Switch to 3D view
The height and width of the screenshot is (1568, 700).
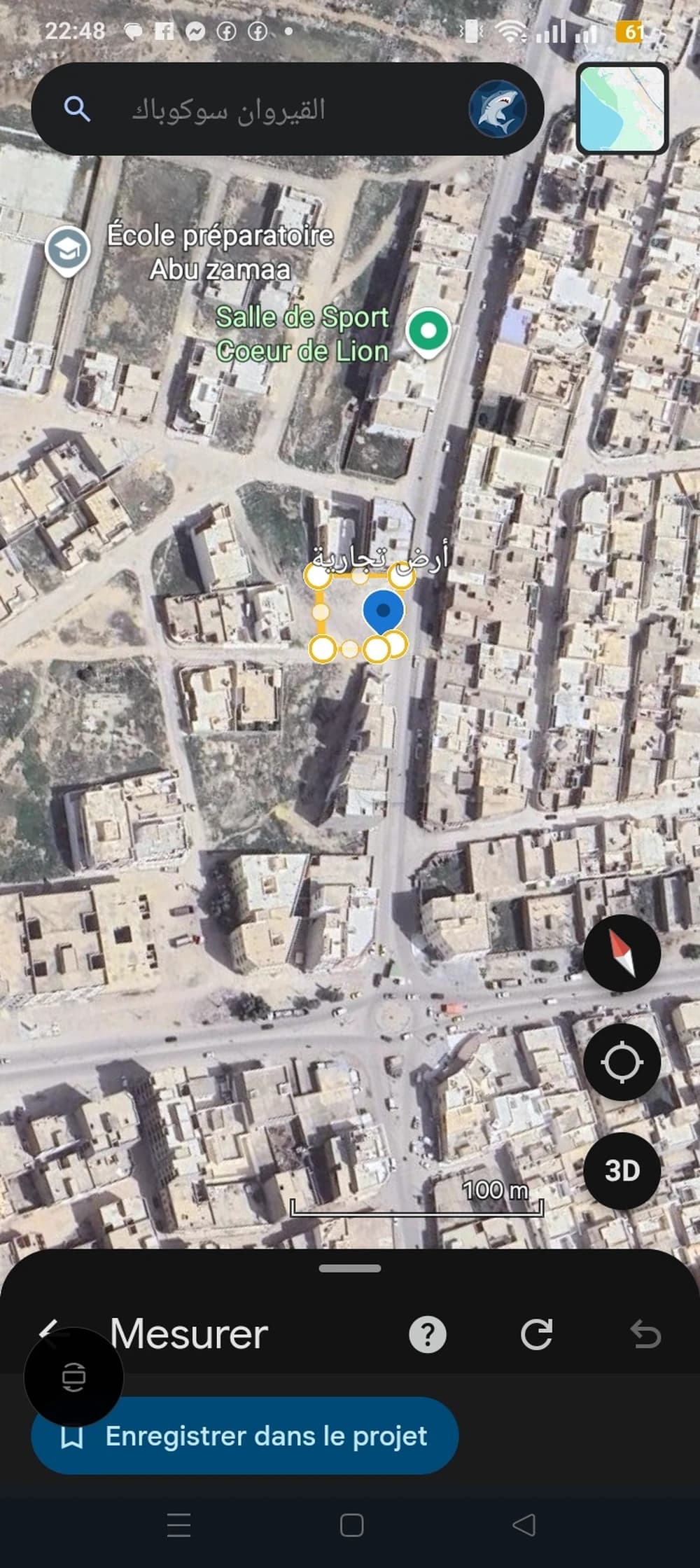(622, 1170)
